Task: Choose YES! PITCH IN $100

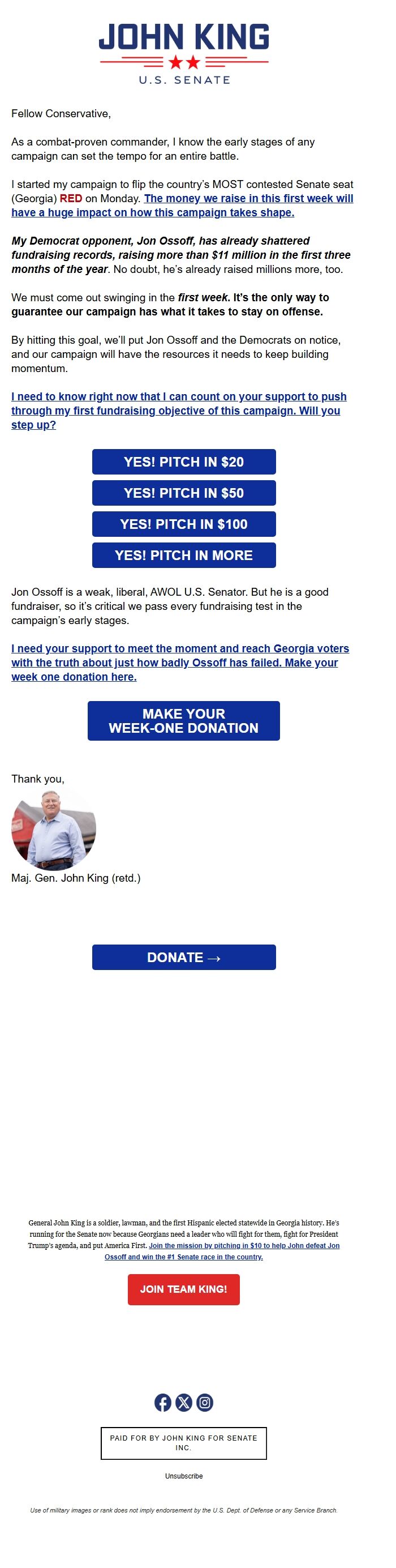Action: tap(184, 524)
